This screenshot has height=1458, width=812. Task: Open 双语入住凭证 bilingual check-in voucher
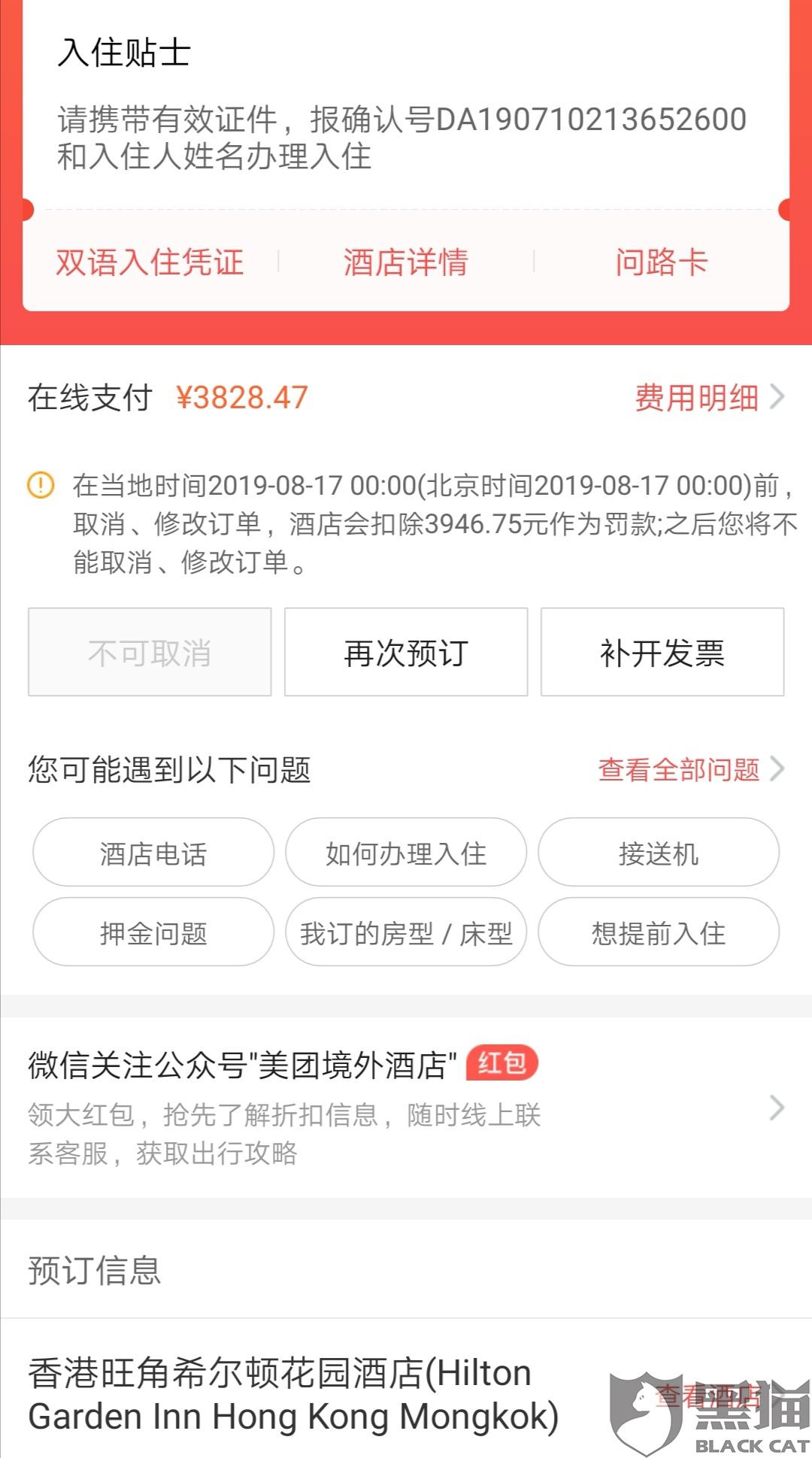pos(150,262)
